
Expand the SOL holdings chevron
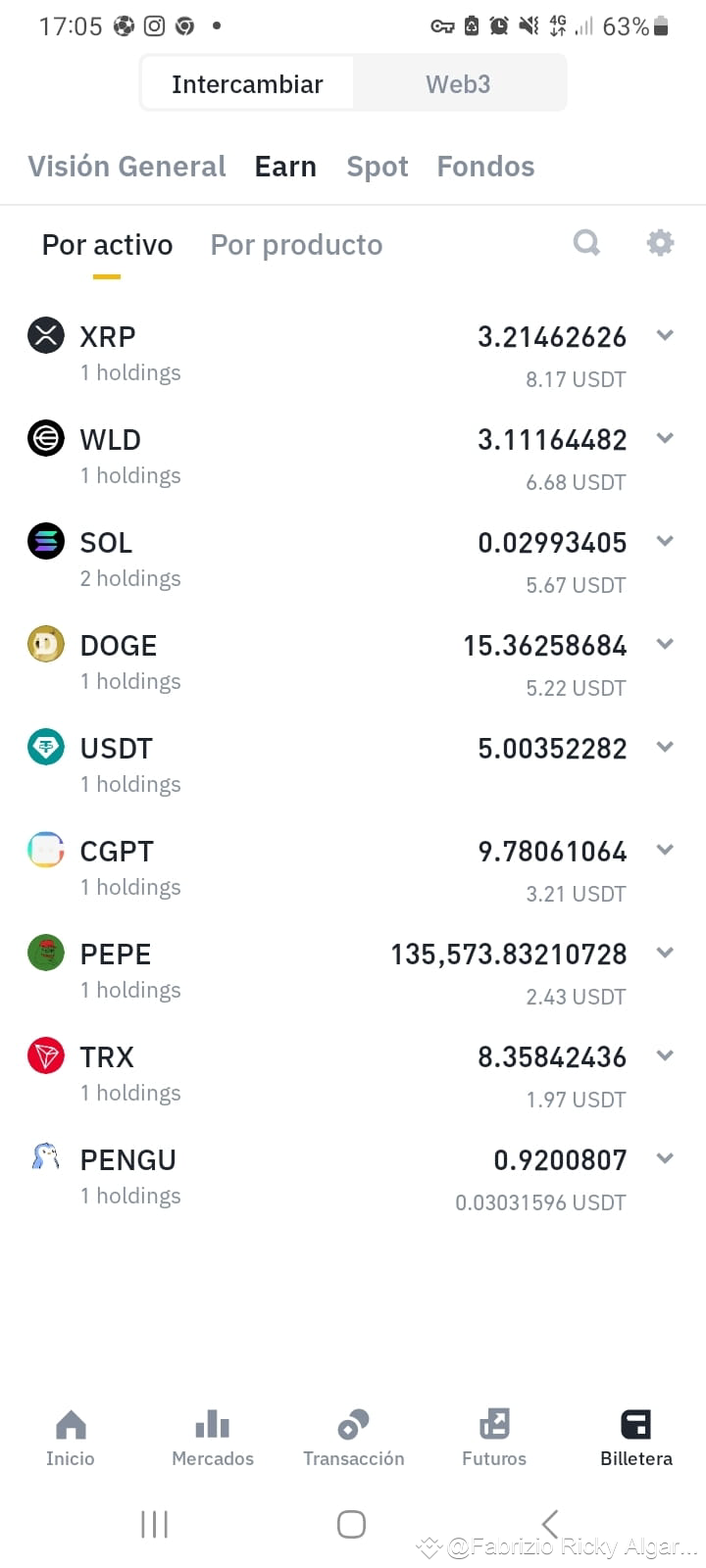pos(665,541)
